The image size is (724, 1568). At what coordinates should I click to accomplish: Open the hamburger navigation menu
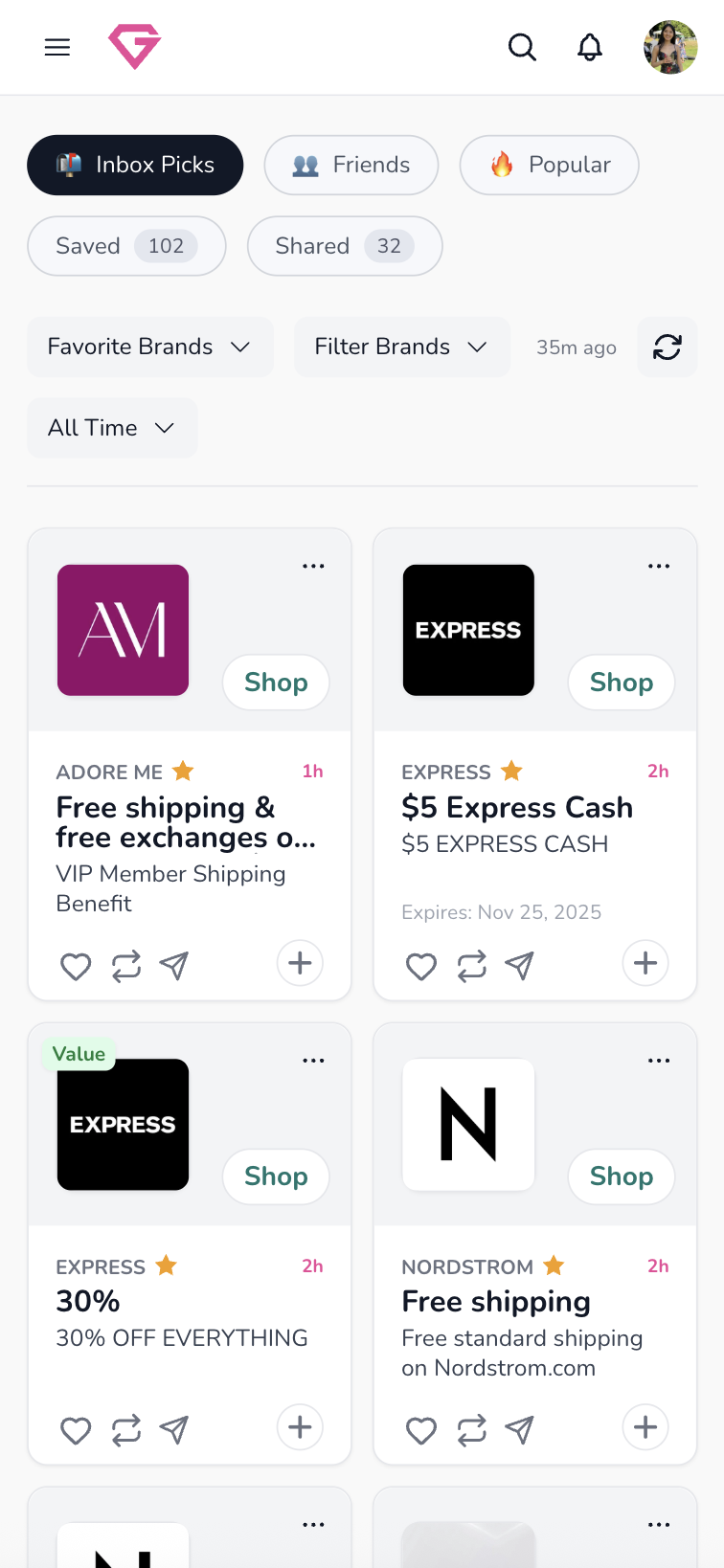(x=57, y=47)
